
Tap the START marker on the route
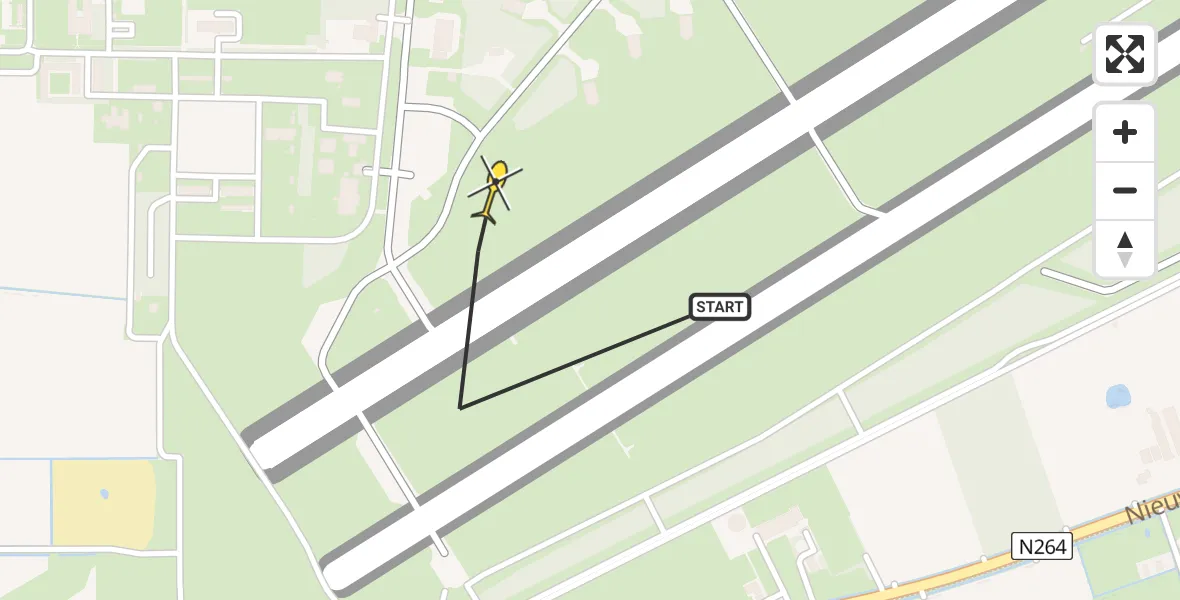tap(719, 307)
